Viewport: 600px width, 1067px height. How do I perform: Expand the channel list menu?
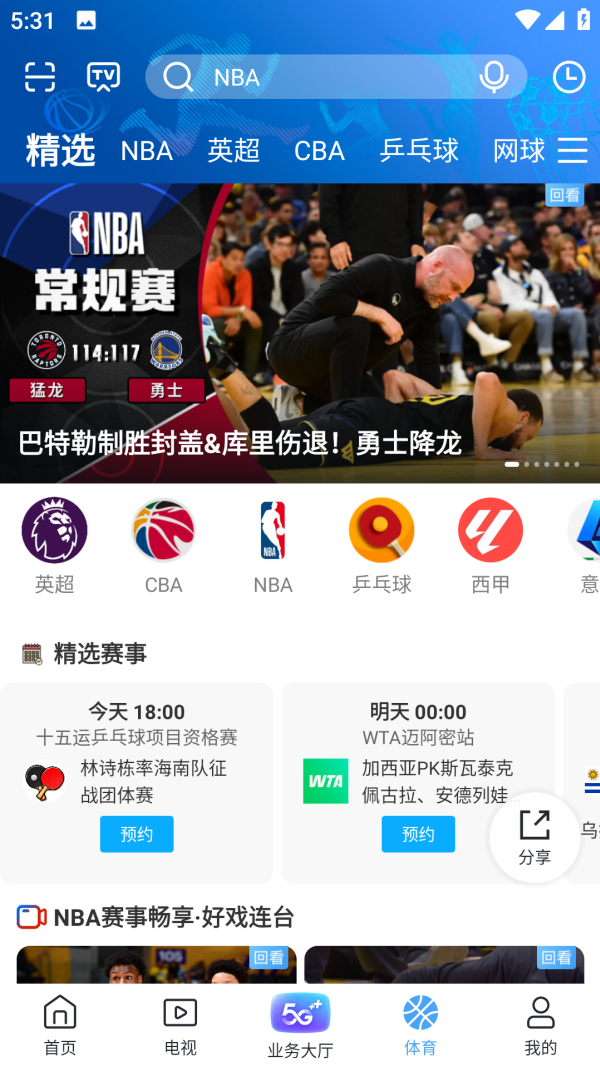pos(572,151)
